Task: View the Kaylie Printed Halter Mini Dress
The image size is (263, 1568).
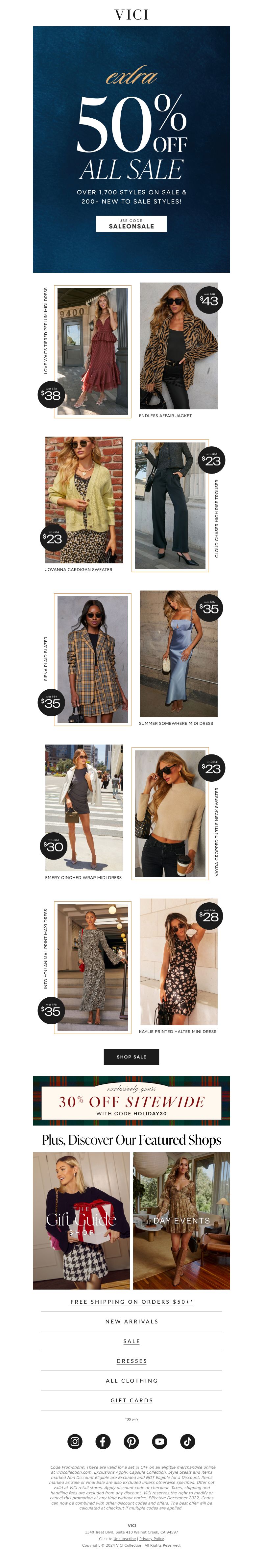Action: click(x=179, y=962)
